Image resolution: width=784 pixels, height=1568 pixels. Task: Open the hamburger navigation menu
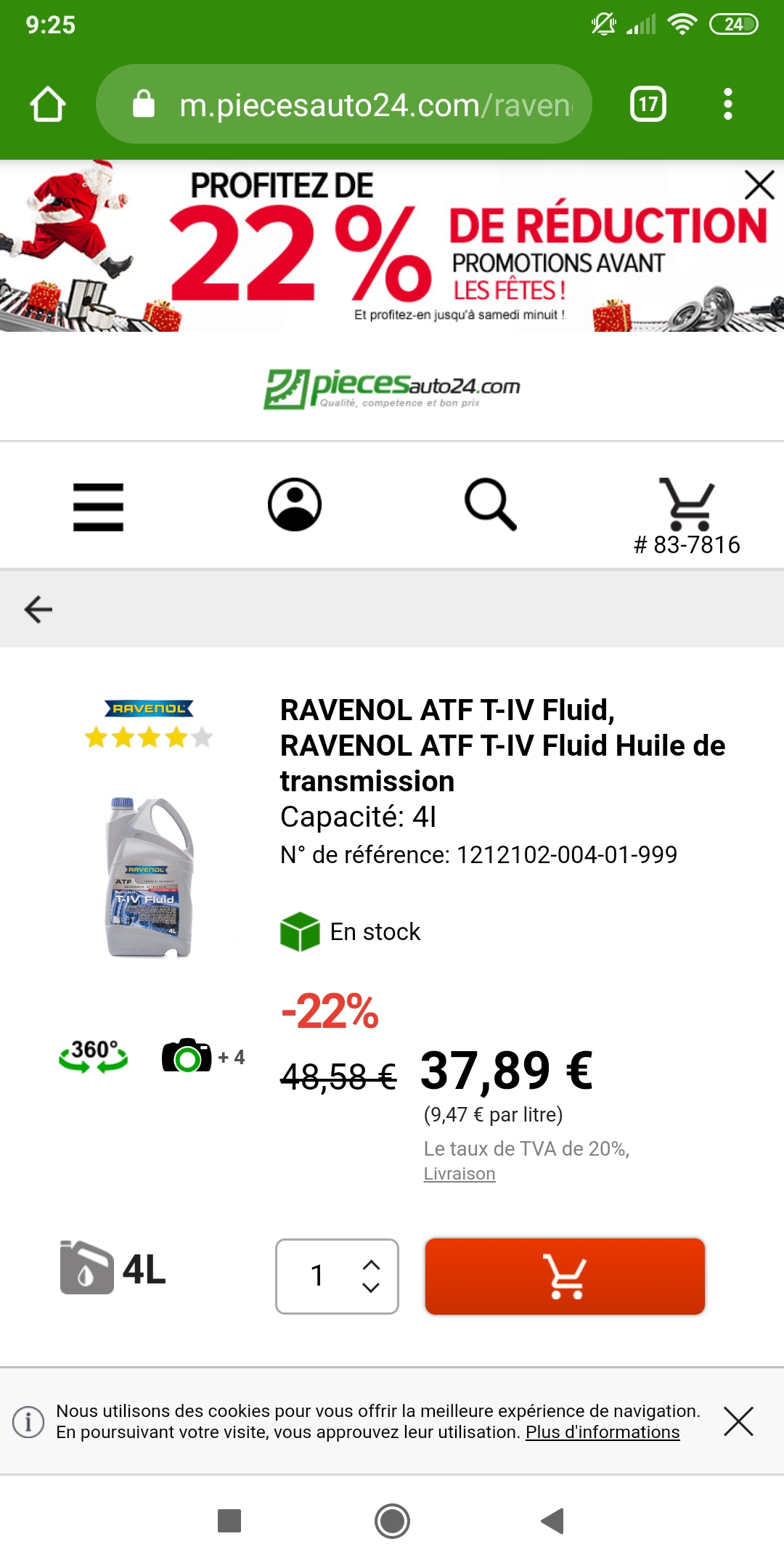click(x=98, y=507)
